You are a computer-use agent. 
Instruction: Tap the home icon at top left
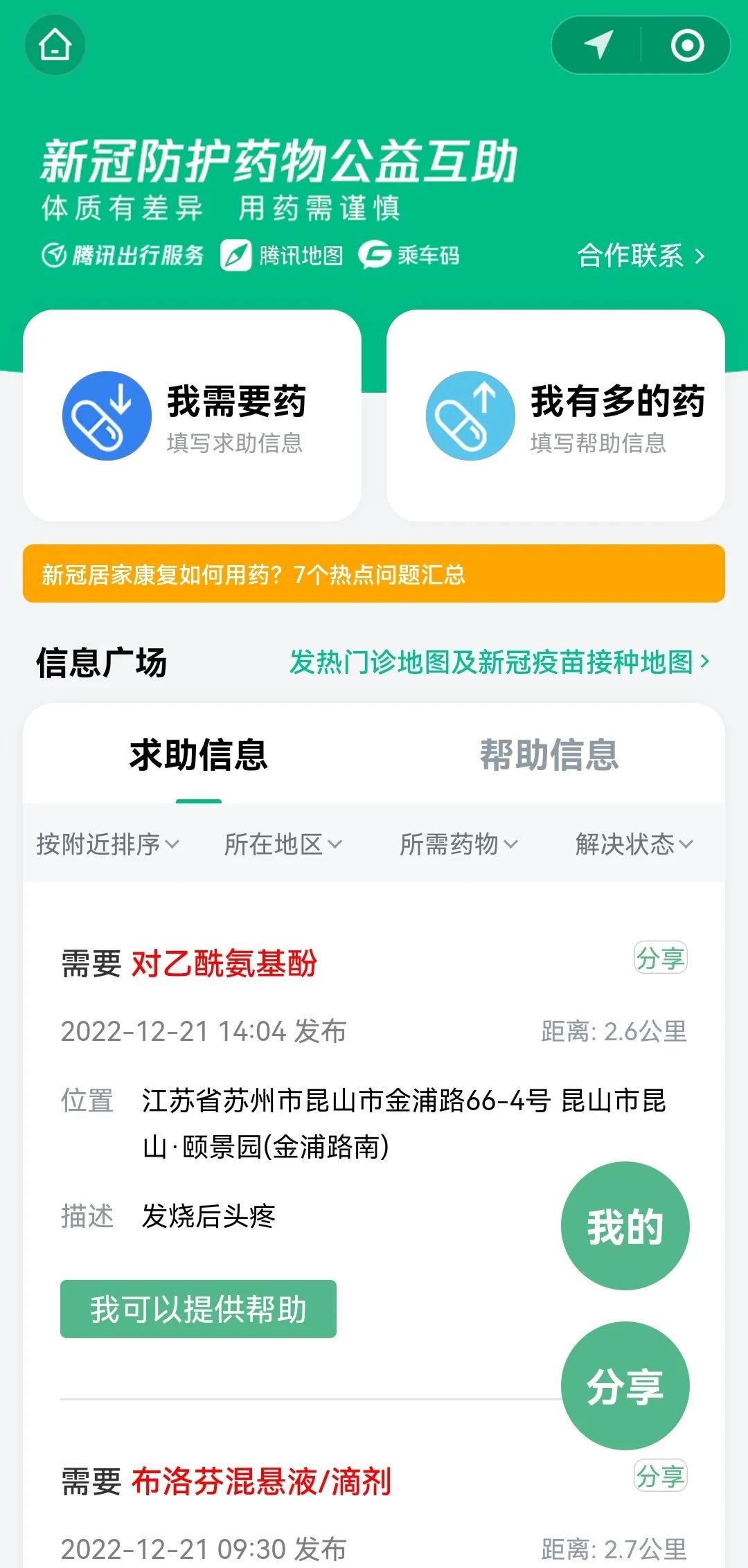click(55, 46)
